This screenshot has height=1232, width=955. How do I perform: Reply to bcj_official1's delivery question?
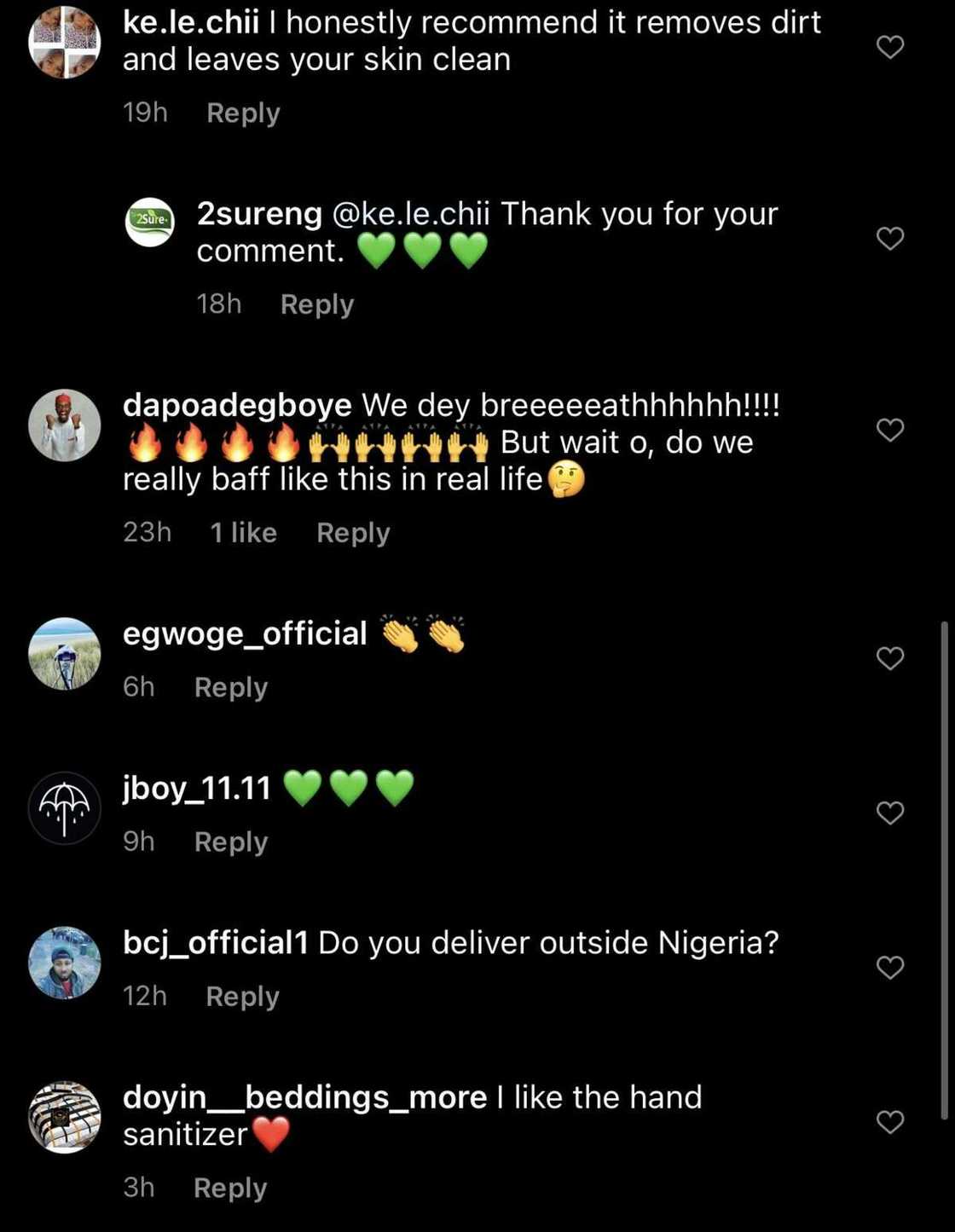(x=242, y=995)
